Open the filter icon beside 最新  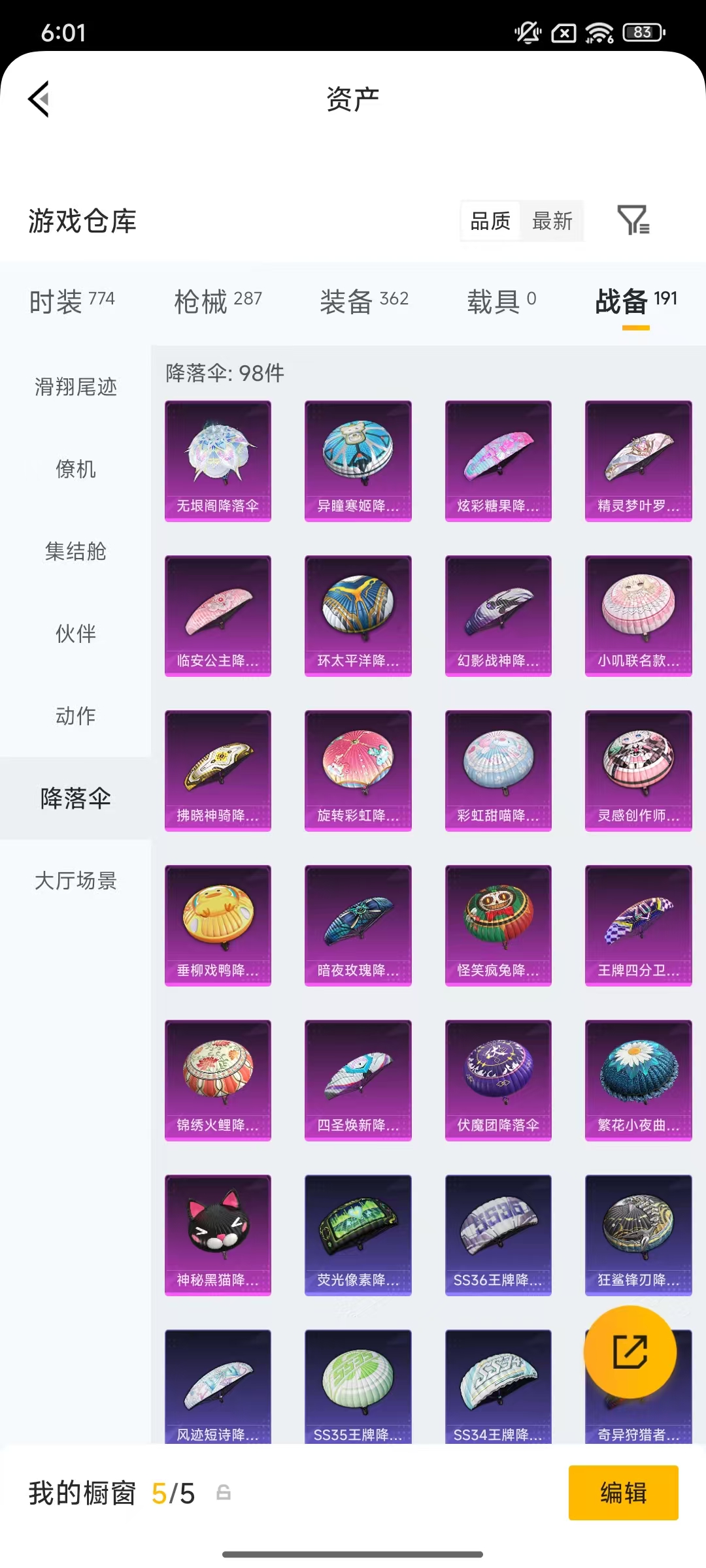(633, 220)
